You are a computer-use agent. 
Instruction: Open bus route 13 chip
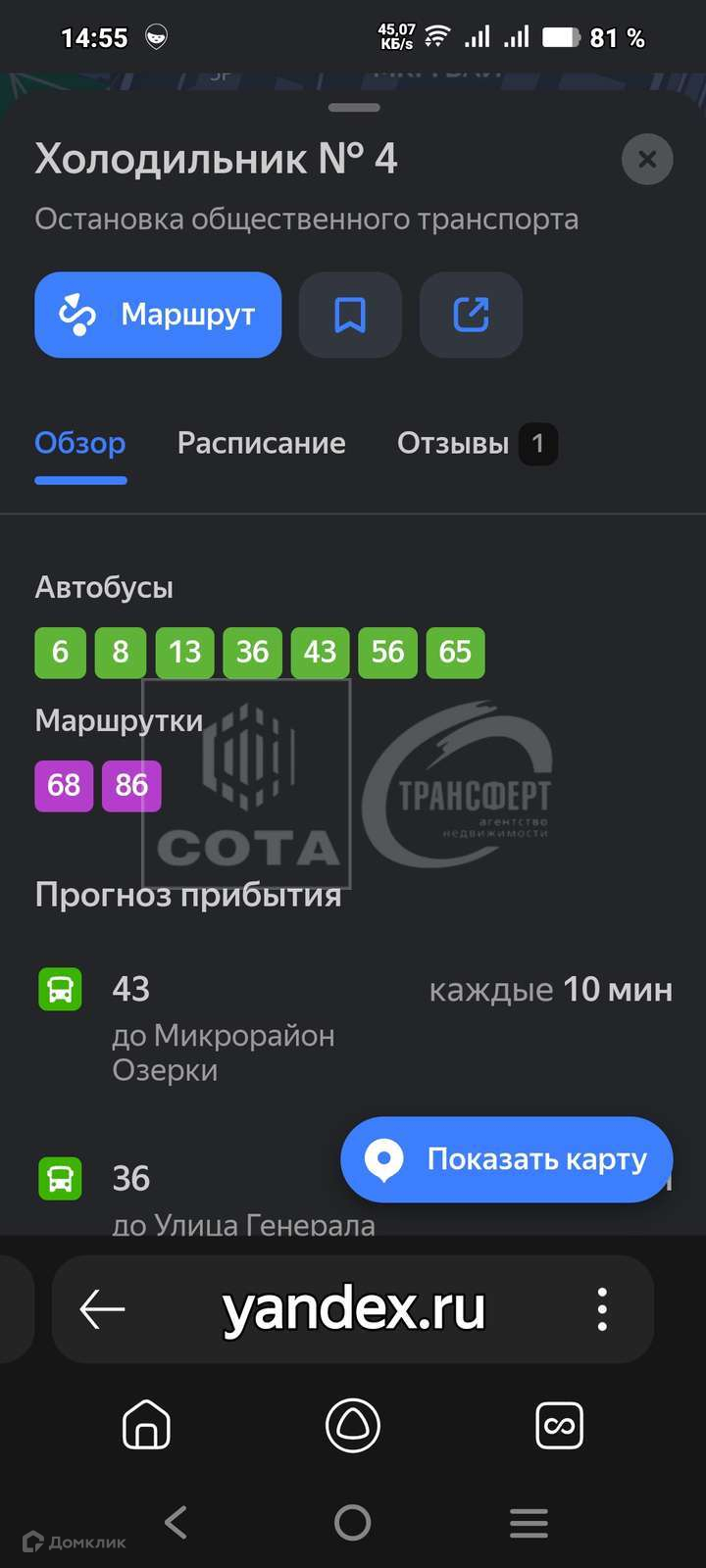click(184, 652)
